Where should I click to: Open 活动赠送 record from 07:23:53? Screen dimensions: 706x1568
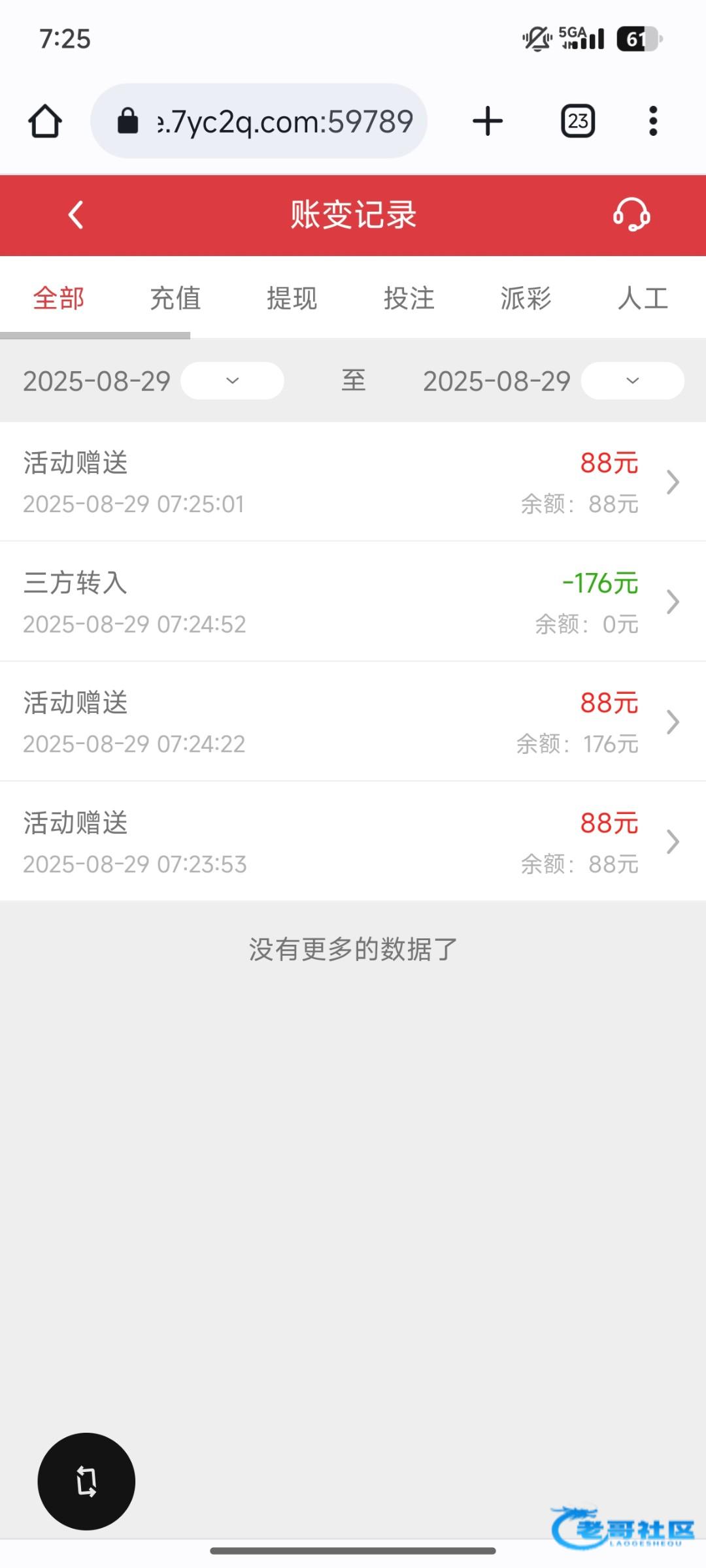point(353,842)
